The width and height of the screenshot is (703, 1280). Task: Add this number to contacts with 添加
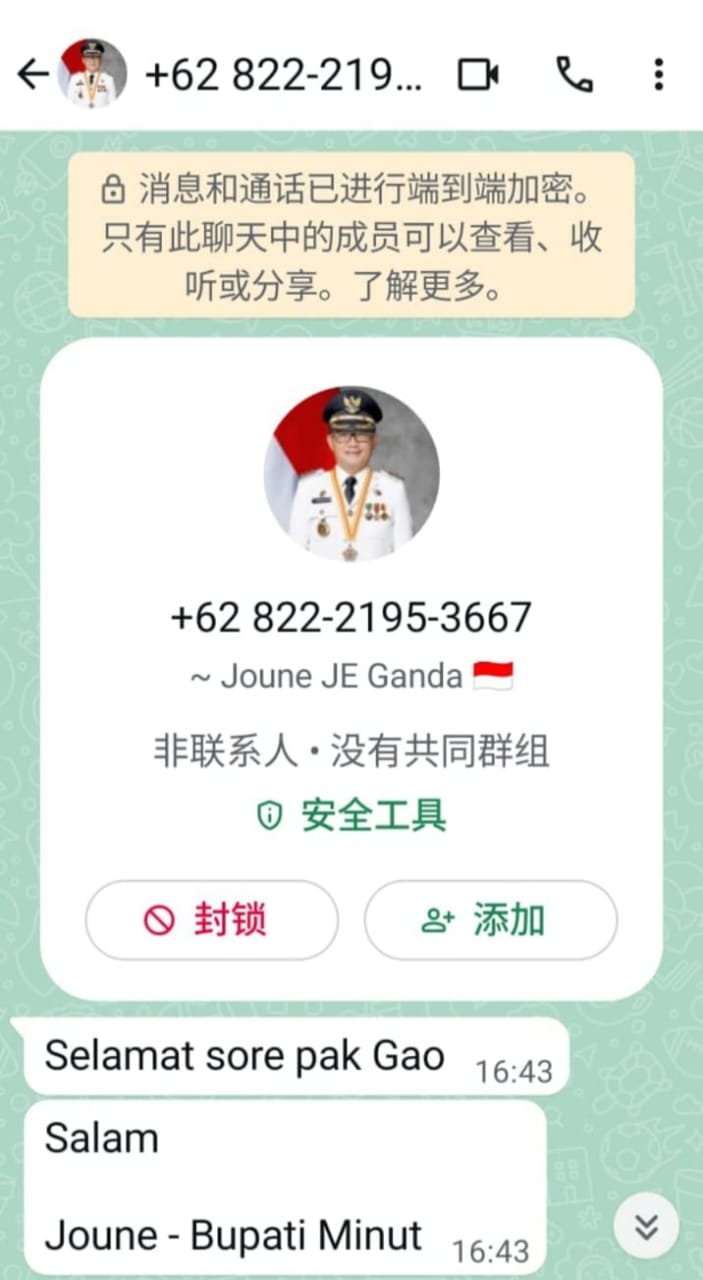pos(490,920)
